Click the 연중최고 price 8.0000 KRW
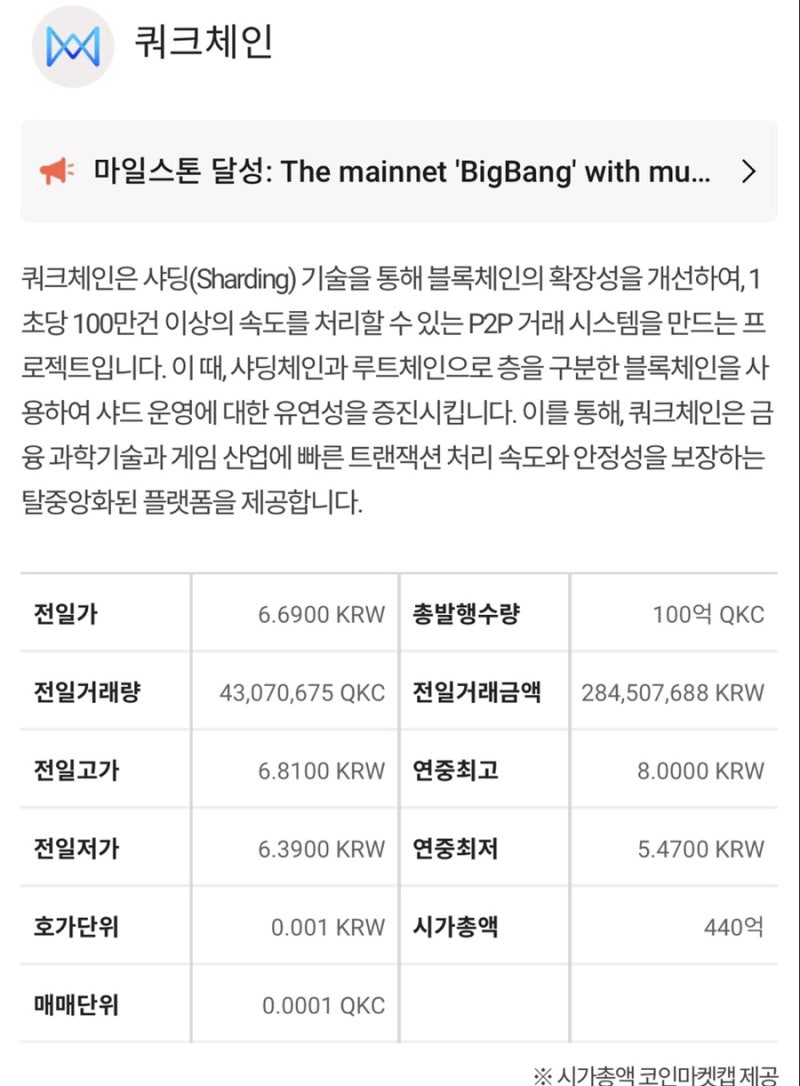The height and width of the screenshot is (1086, 800). point(699,770)
